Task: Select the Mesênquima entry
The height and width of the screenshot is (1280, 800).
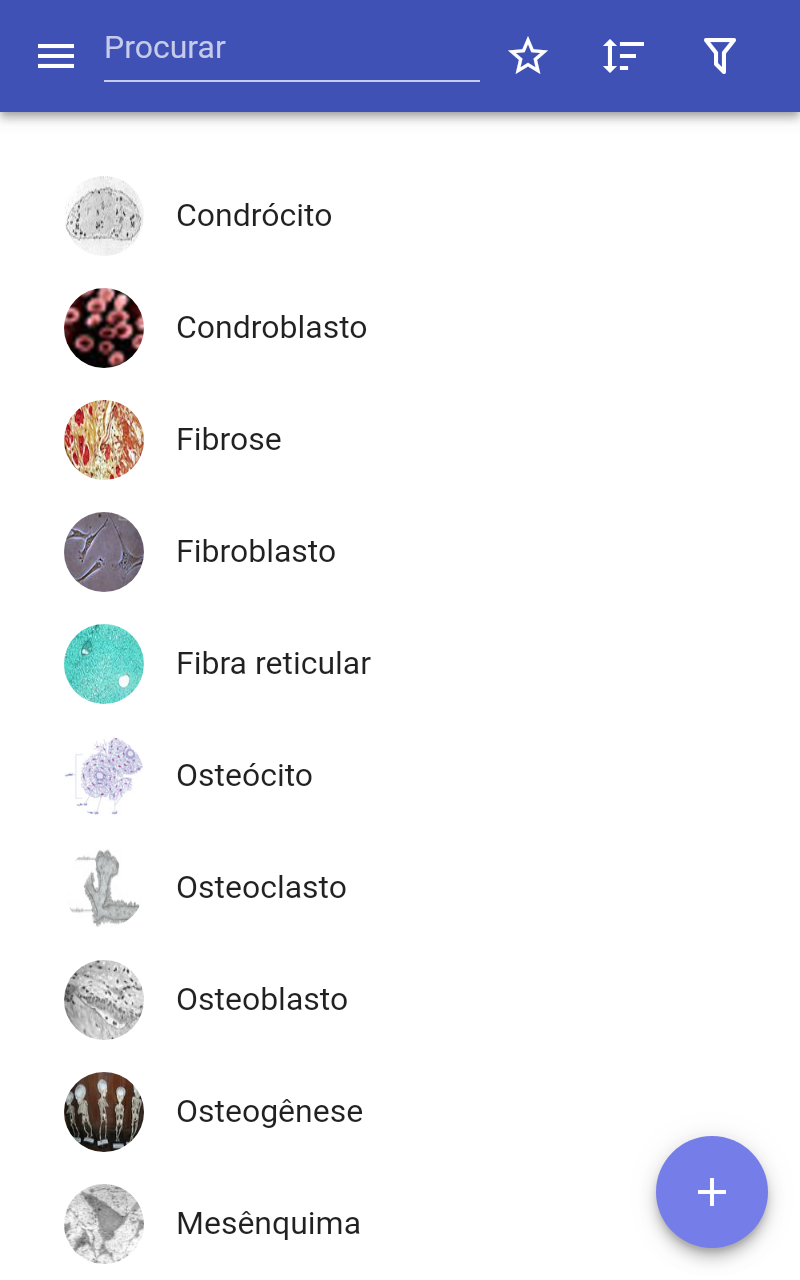Action: (x=400, y=1224)
